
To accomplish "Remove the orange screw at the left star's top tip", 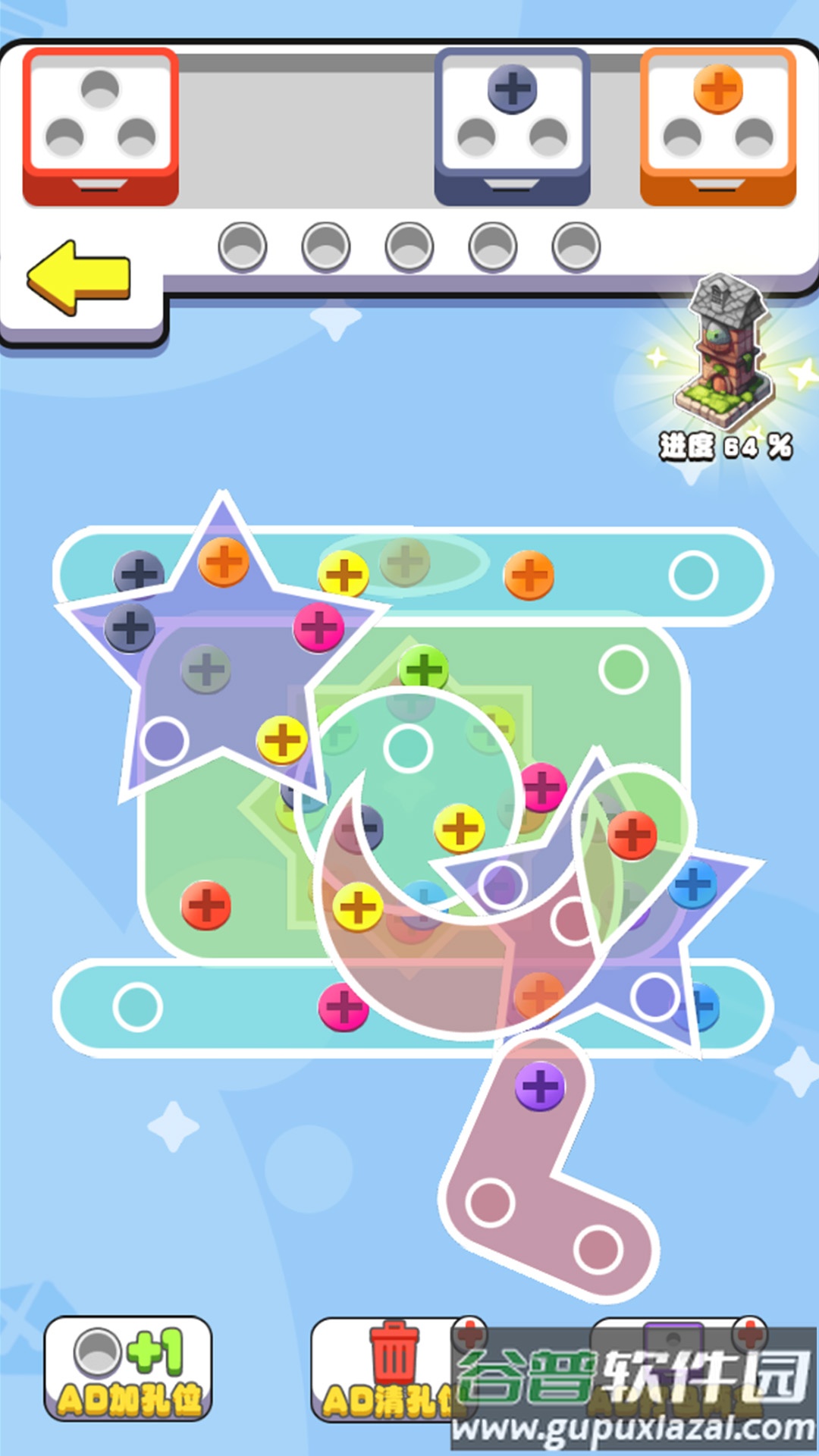I will 223,563.
